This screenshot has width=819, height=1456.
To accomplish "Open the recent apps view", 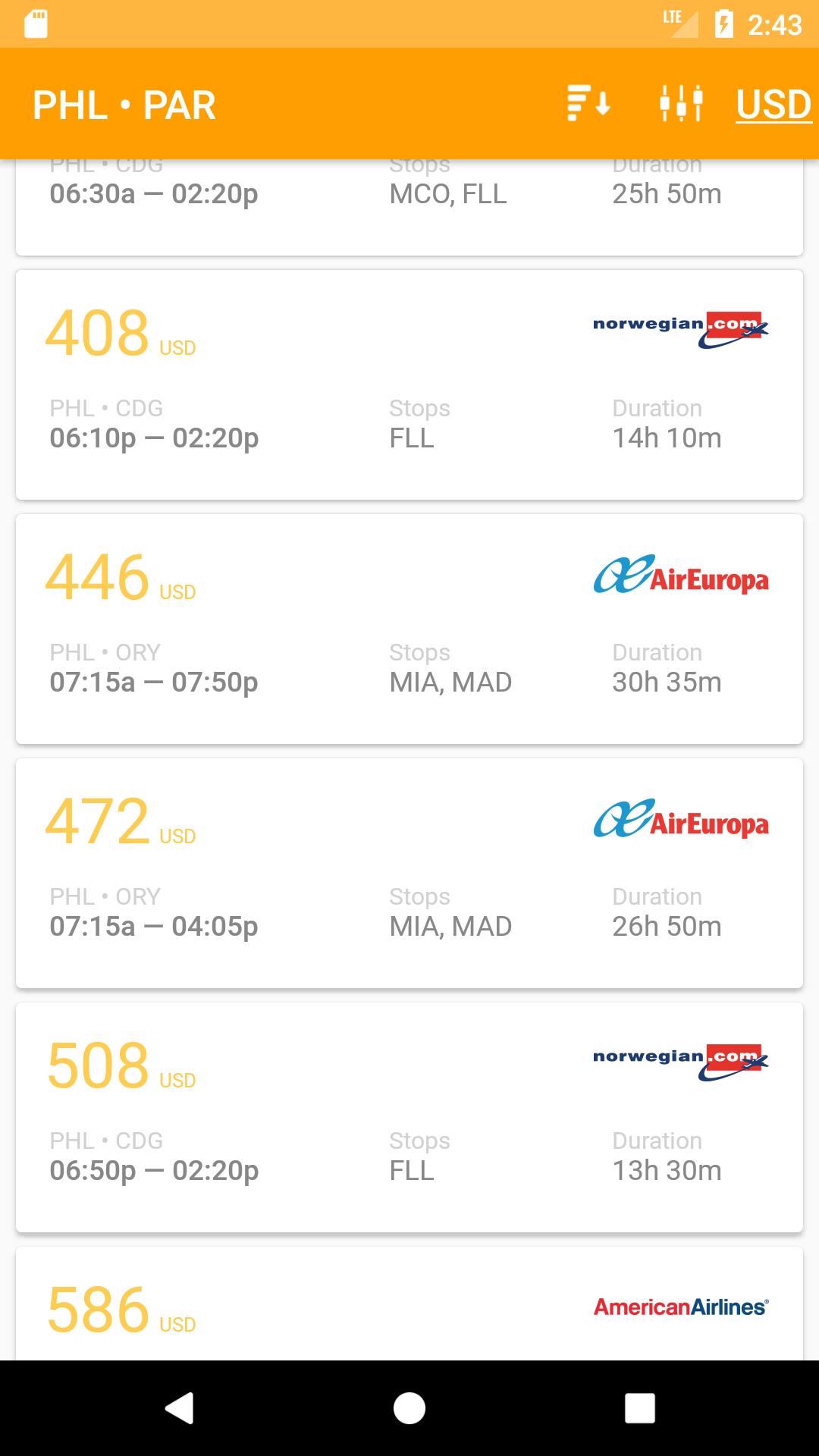I will [639, 1408].
